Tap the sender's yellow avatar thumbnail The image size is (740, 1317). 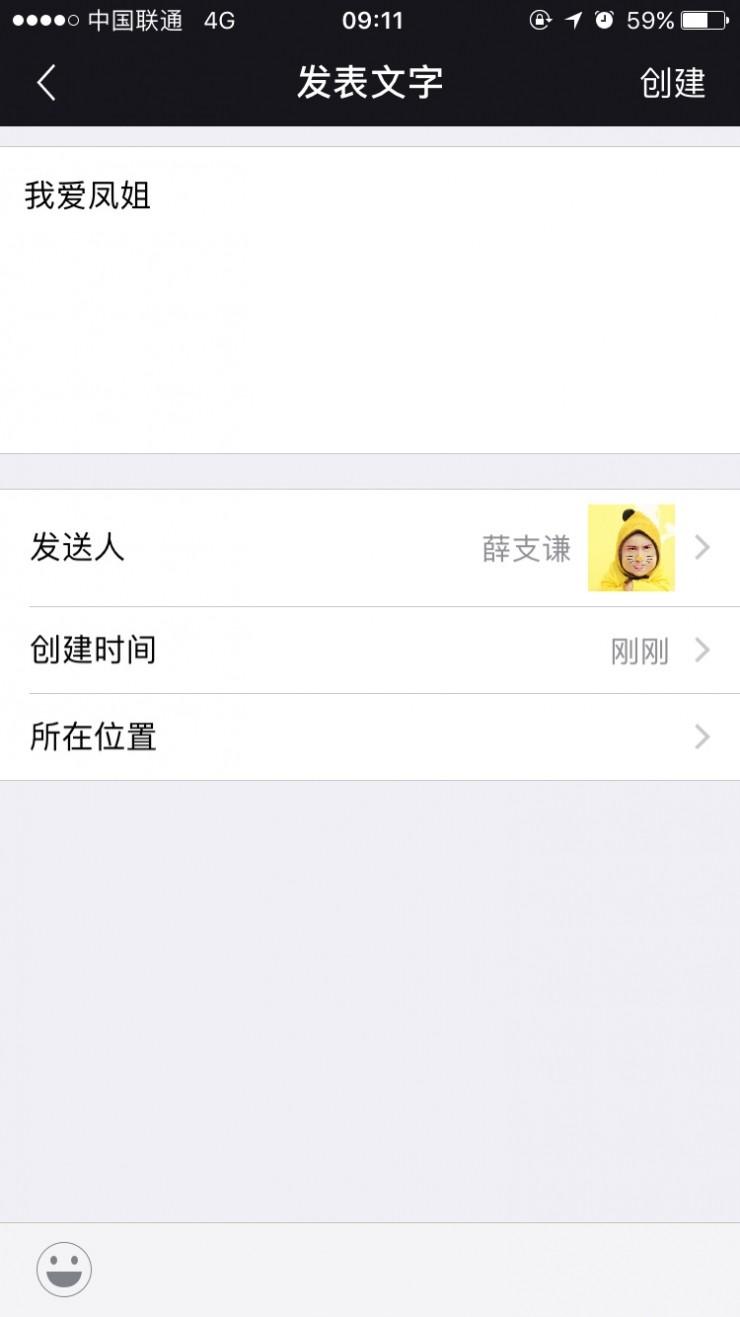coord(631,547)
